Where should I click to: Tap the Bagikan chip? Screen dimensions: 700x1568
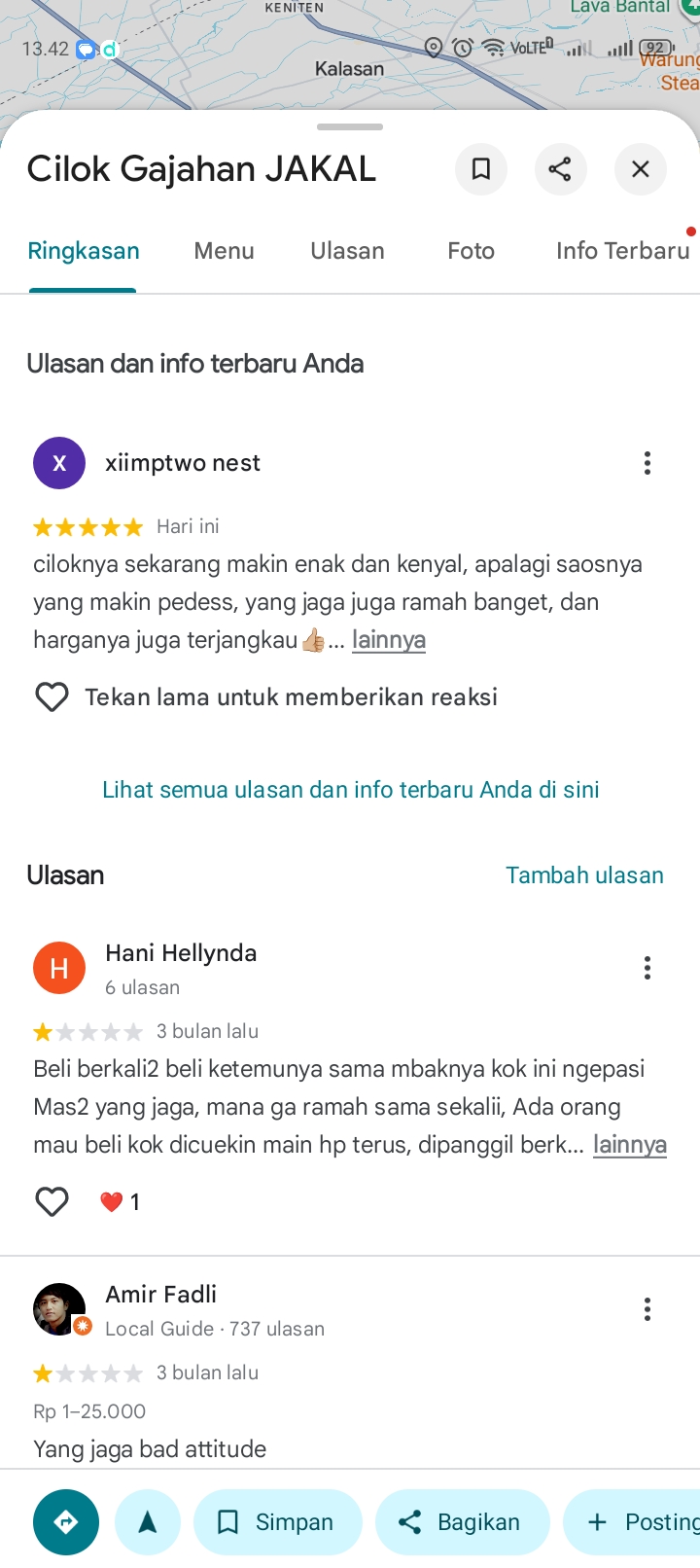[462, 1522]
